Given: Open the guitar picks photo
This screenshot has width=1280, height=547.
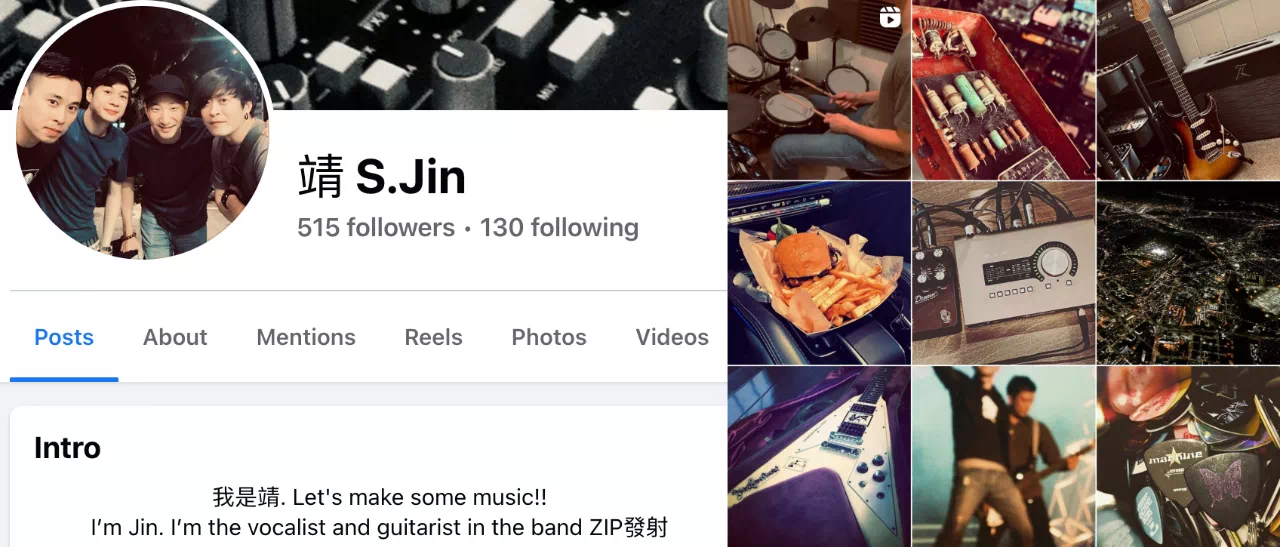Looking at the screenshot, I should (1188, 457).
